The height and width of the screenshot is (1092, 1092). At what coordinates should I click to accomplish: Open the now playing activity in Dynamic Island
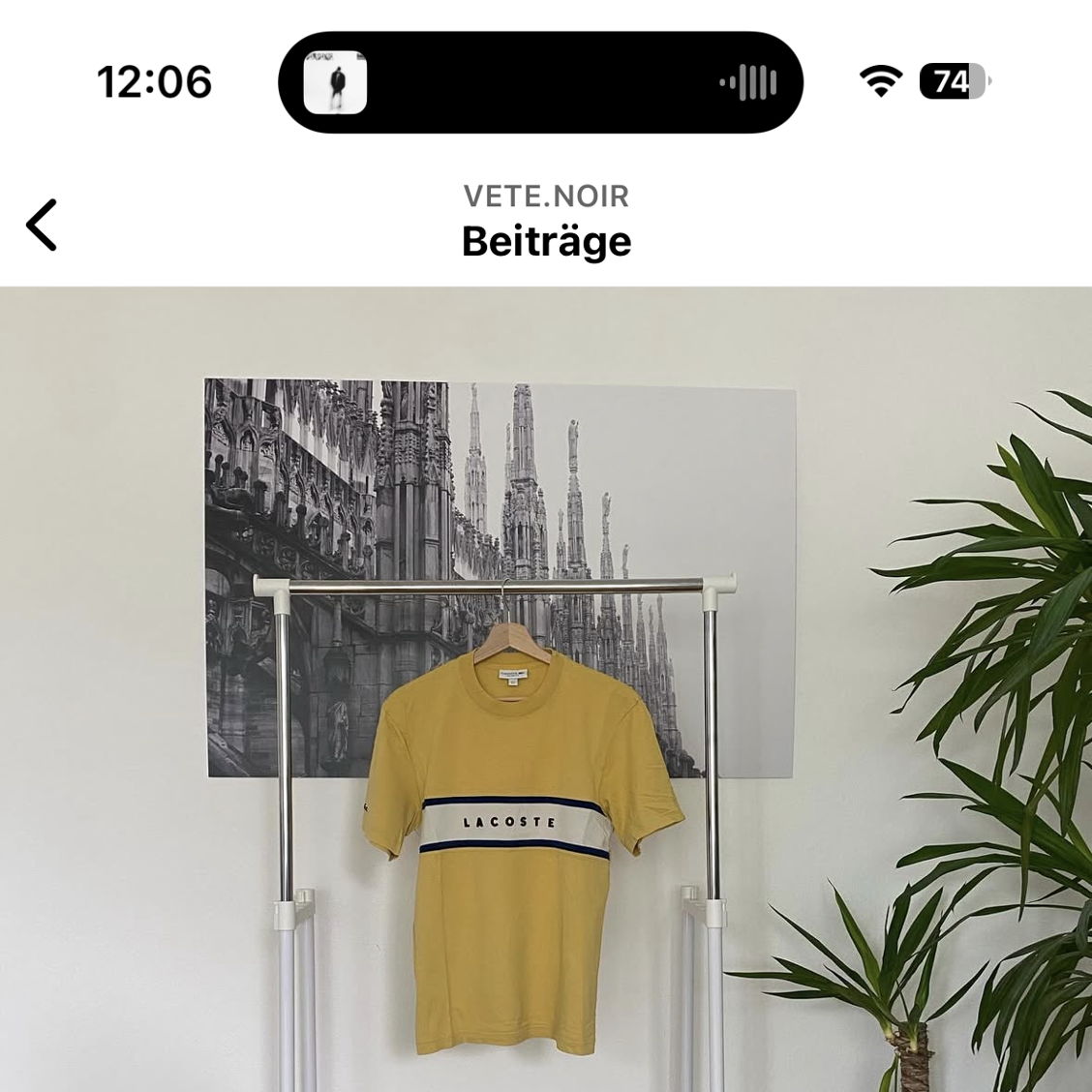pyautogui.click(x=540, y=82)
